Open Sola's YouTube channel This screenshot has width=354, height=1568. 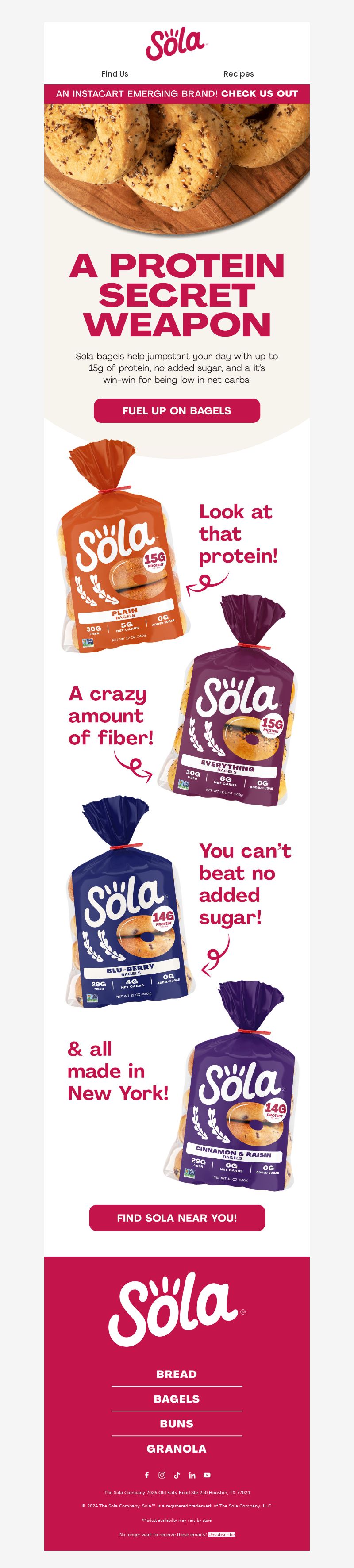click(x=207, y=1475)
